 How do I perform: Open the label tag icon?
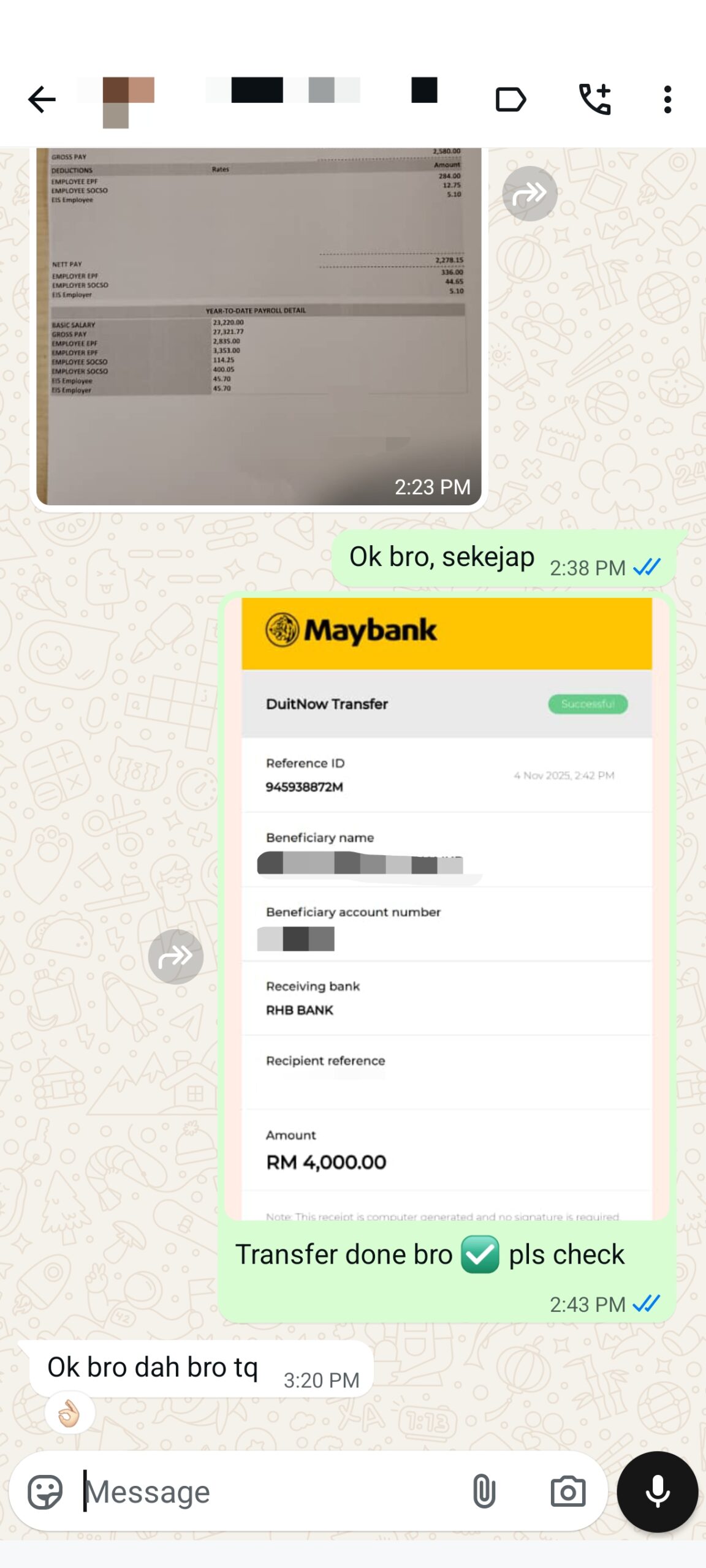pos(511,99)
